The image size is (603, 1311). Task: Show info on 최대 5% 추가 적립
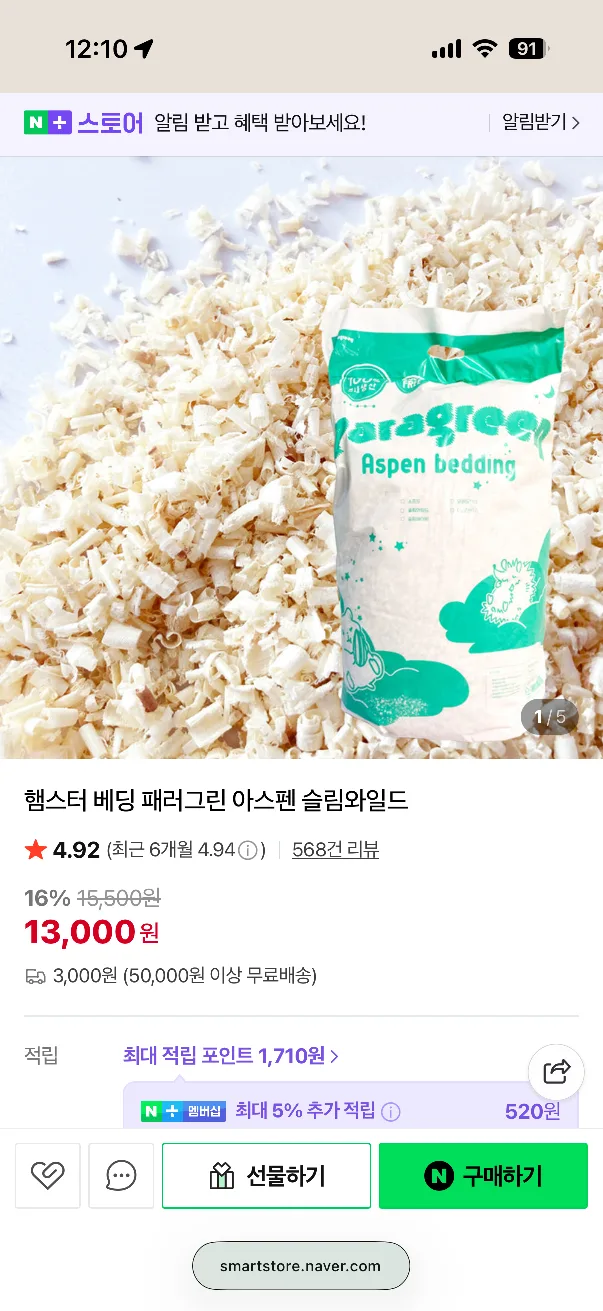coord(391,1111)
